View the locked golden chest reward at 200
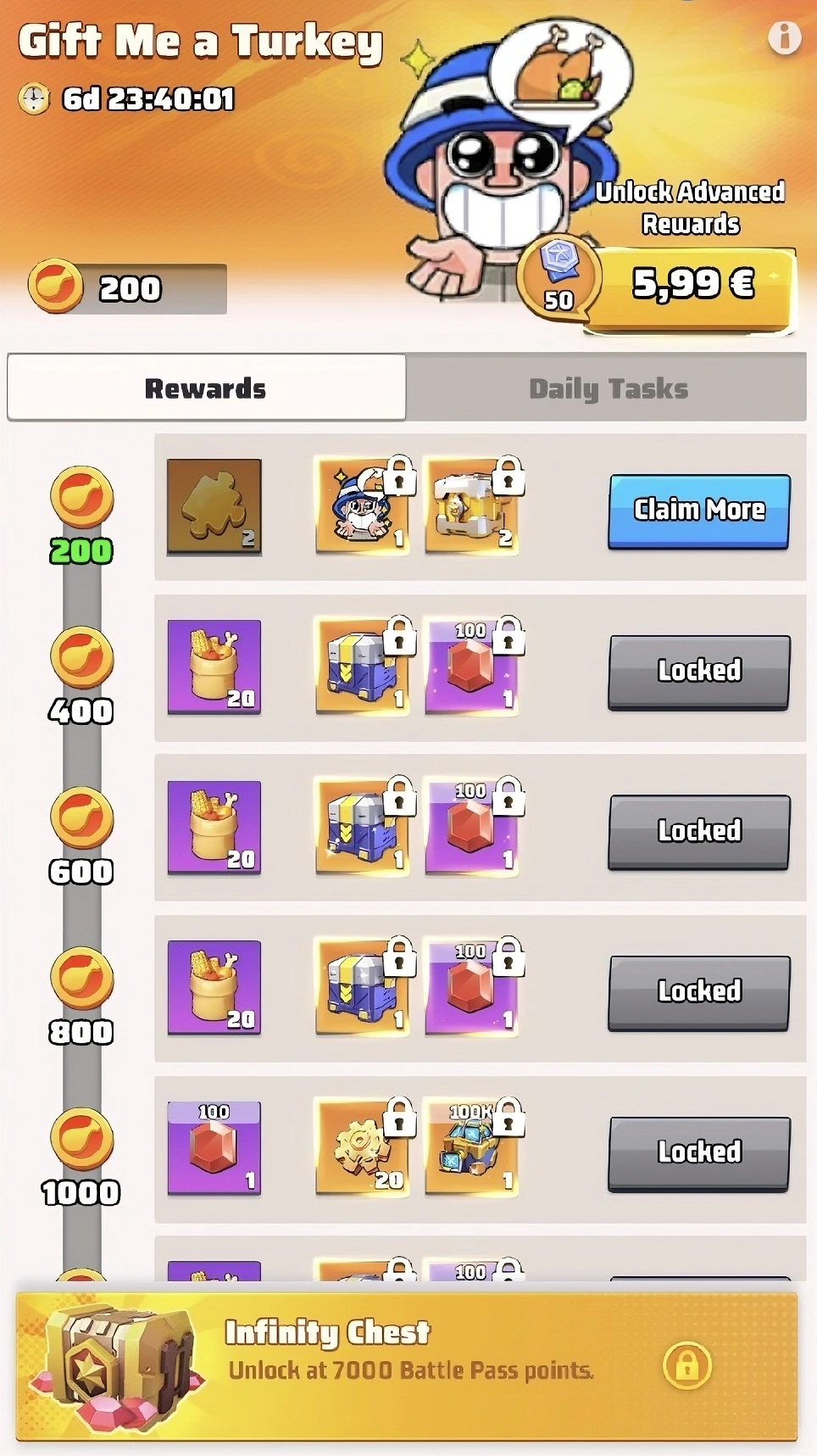This screenshot has width=817, height=1456. coord(471,506)
